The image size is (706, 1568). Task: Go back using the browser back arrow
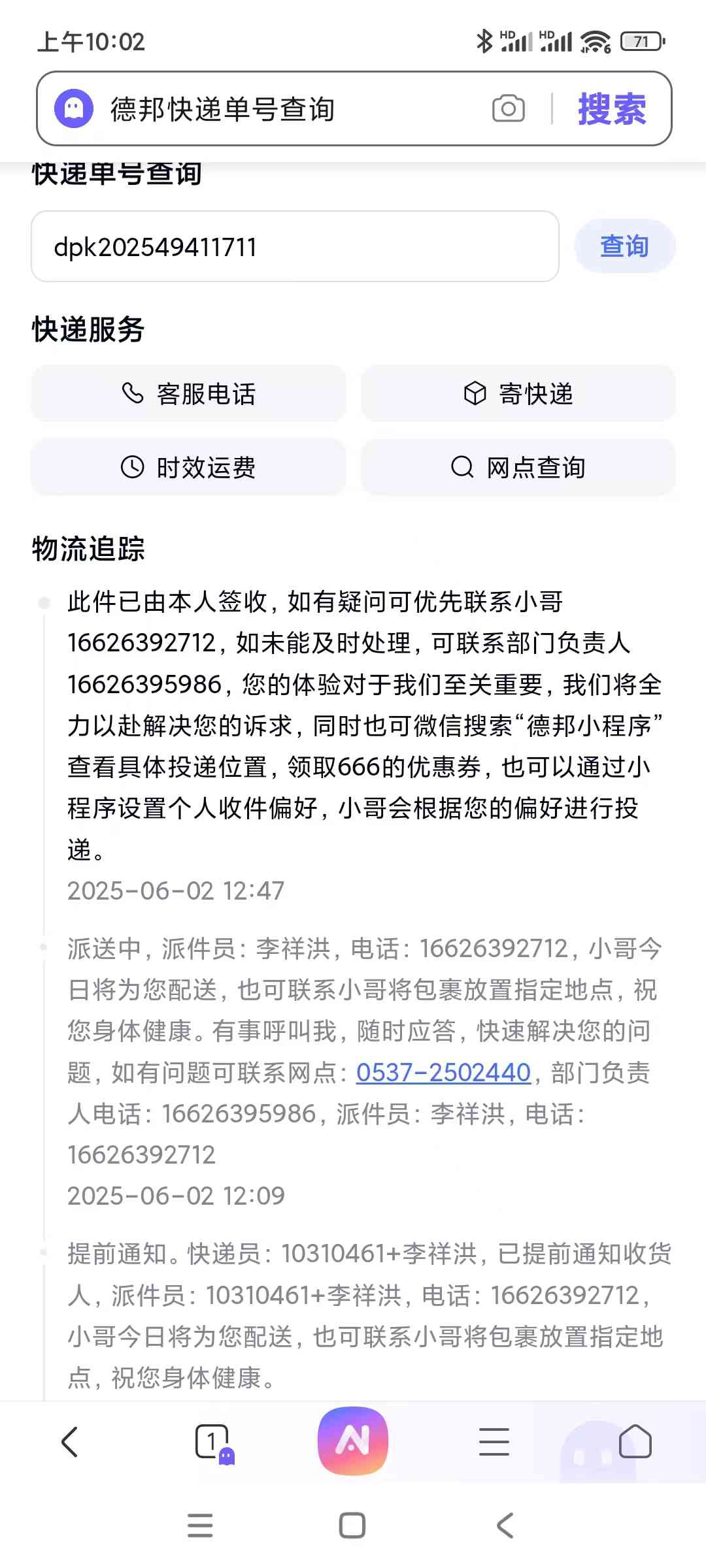point(70,1441)
